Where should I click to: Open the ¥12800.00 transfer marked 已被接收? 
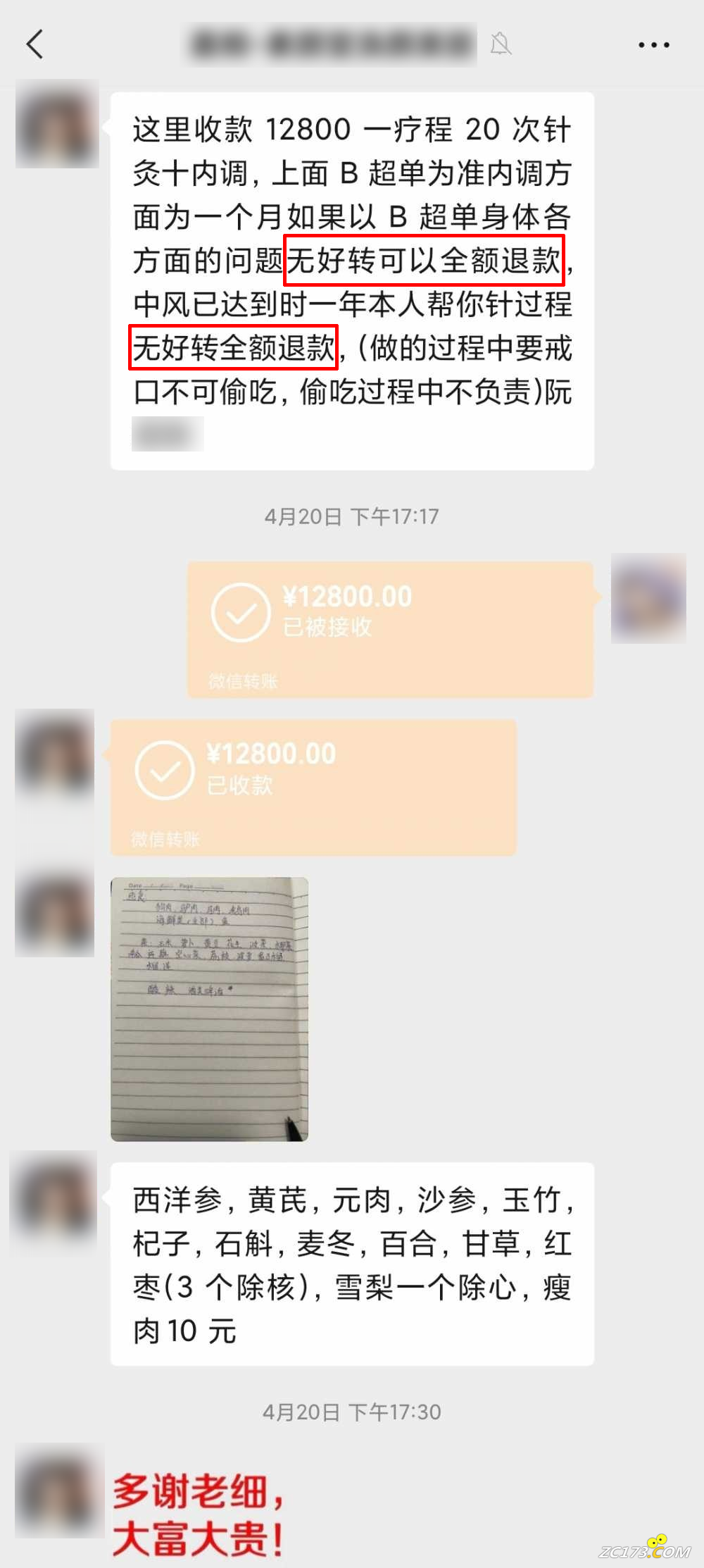pos(390,629)
